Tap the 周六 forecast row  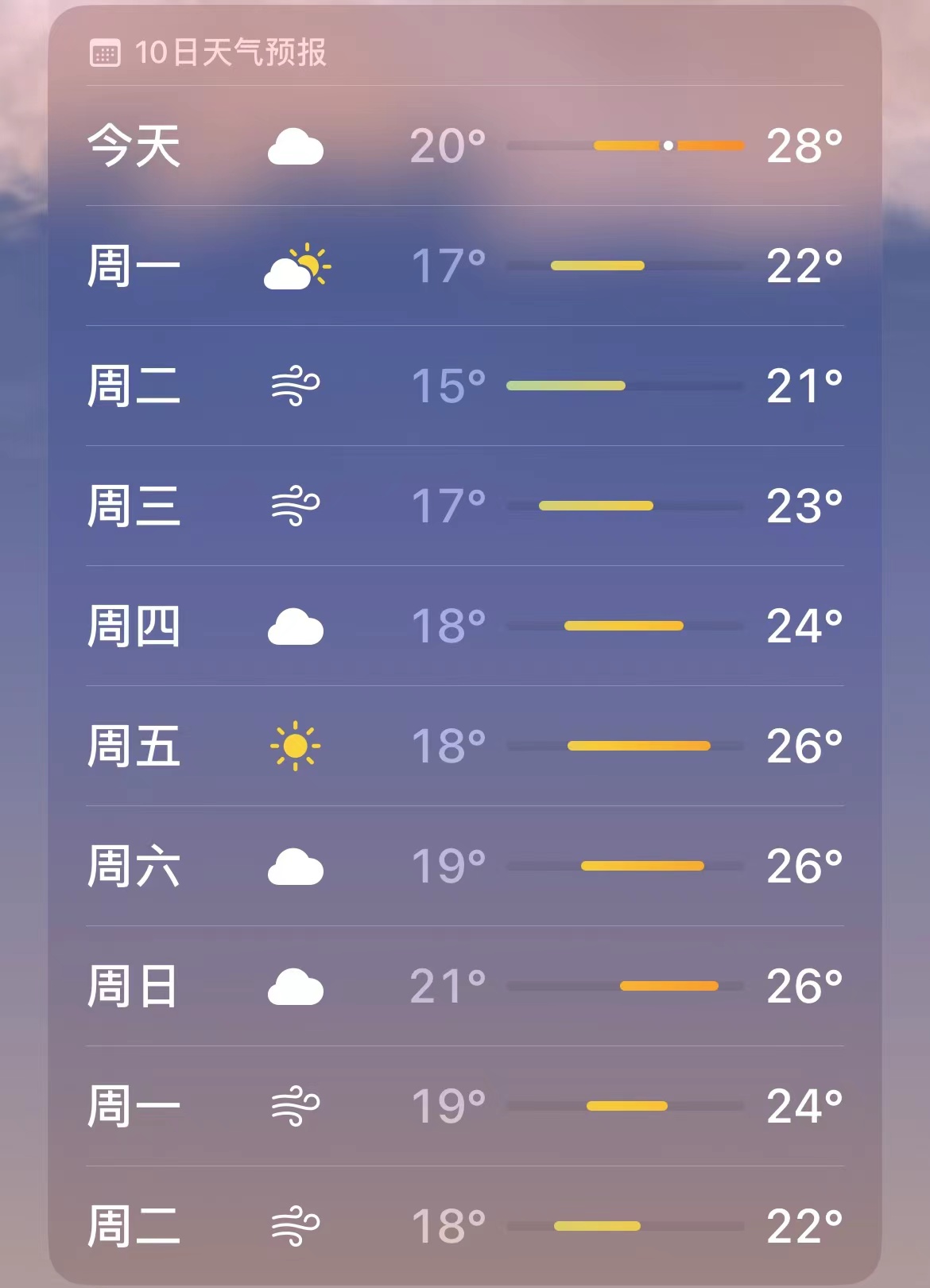tap(465, 867)
